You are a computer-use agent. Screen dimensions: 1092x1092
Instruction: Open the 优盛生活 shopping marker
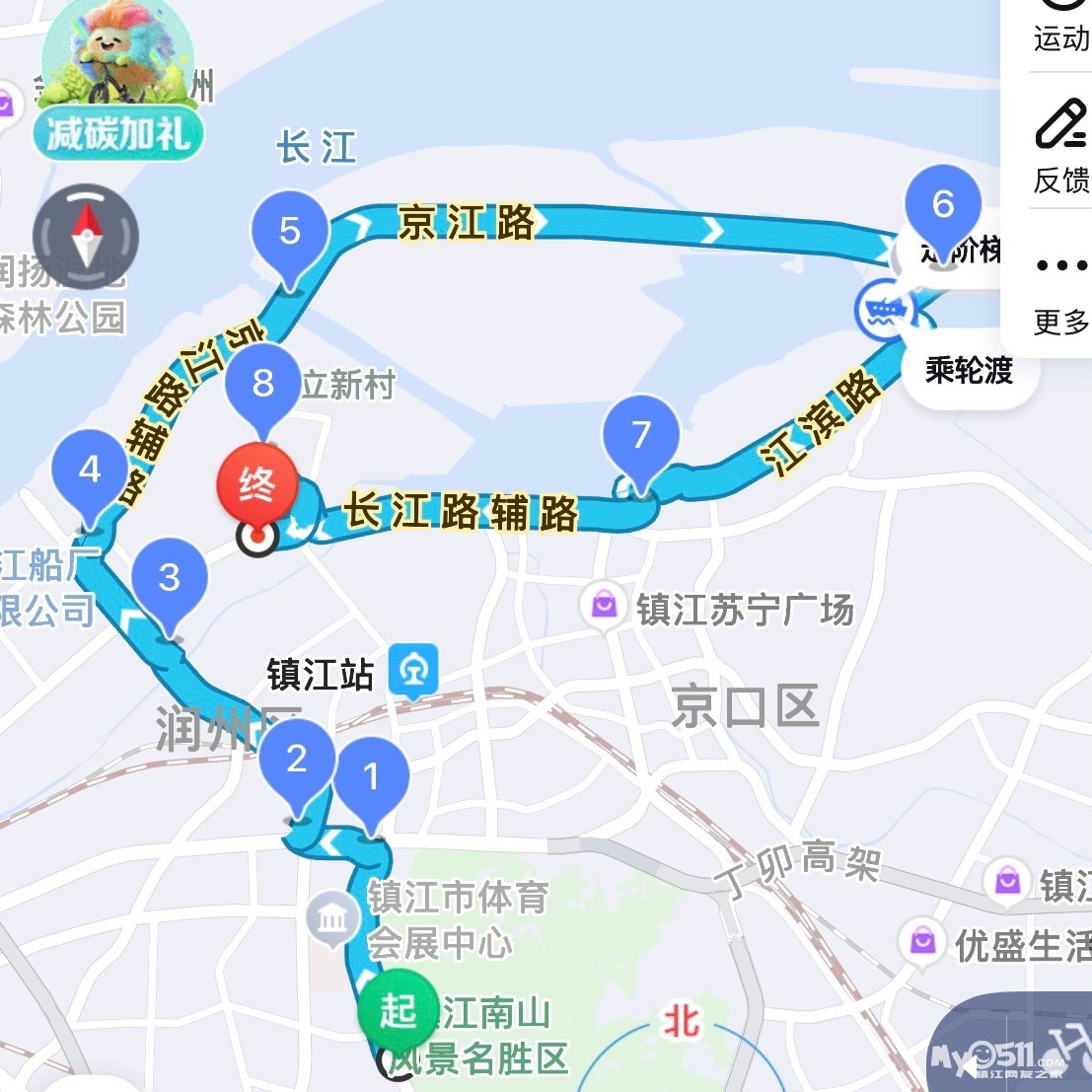coord(922,942)
